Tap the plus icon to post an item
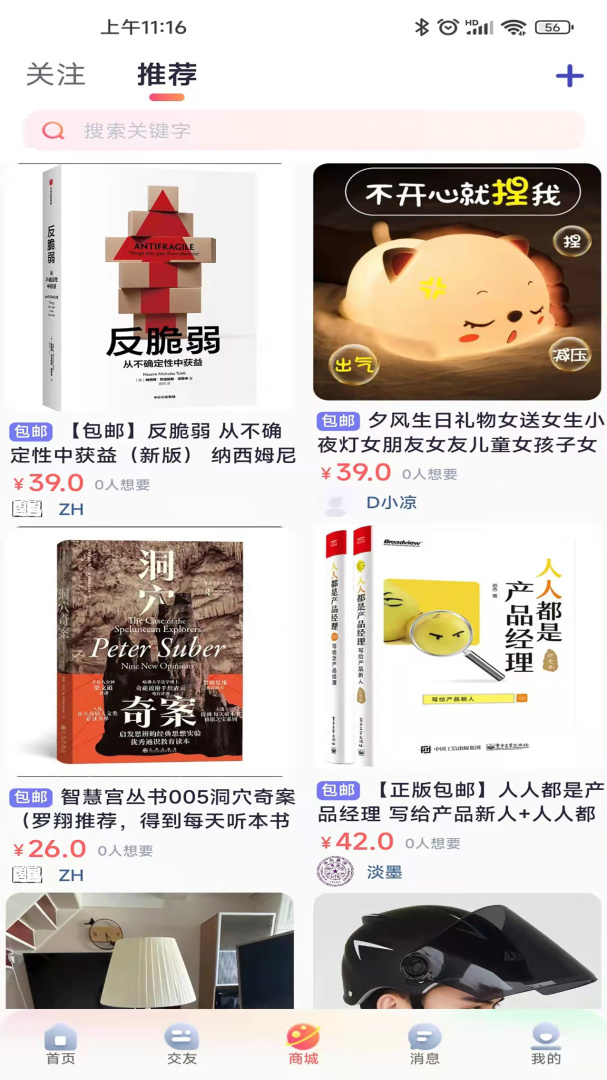This screenshot has height=1080, width=607. point(569,76)
